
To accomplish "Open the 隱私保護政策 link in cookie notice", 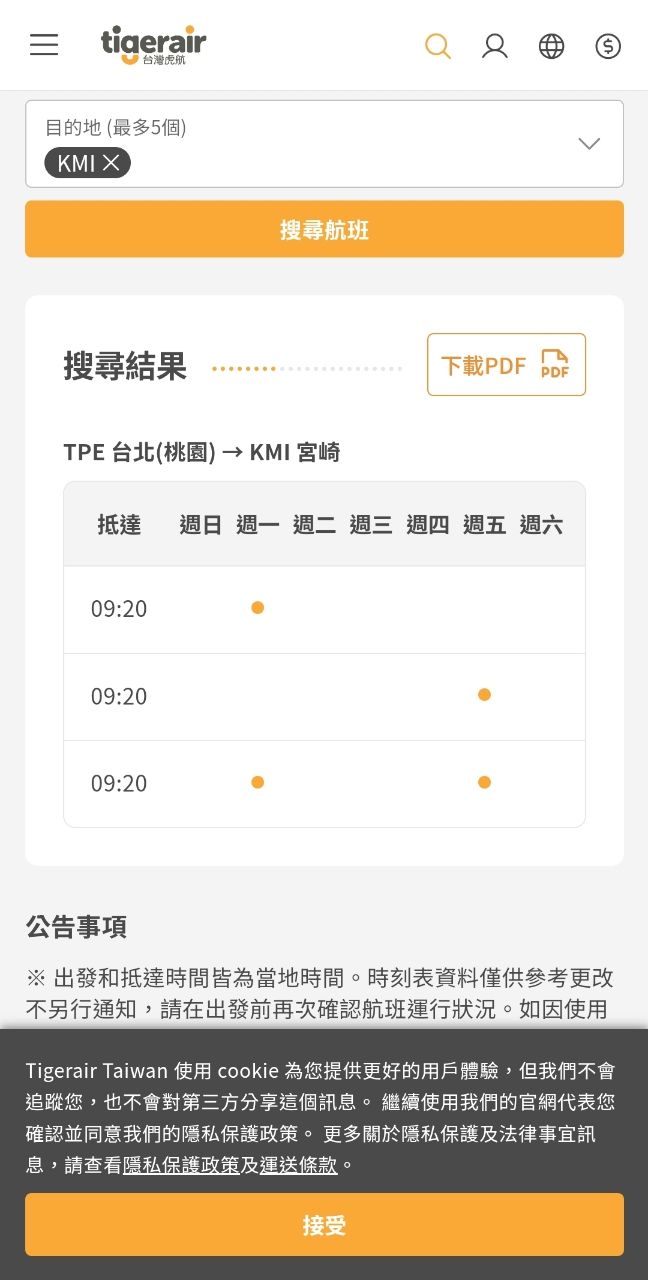I will 181,1165.
